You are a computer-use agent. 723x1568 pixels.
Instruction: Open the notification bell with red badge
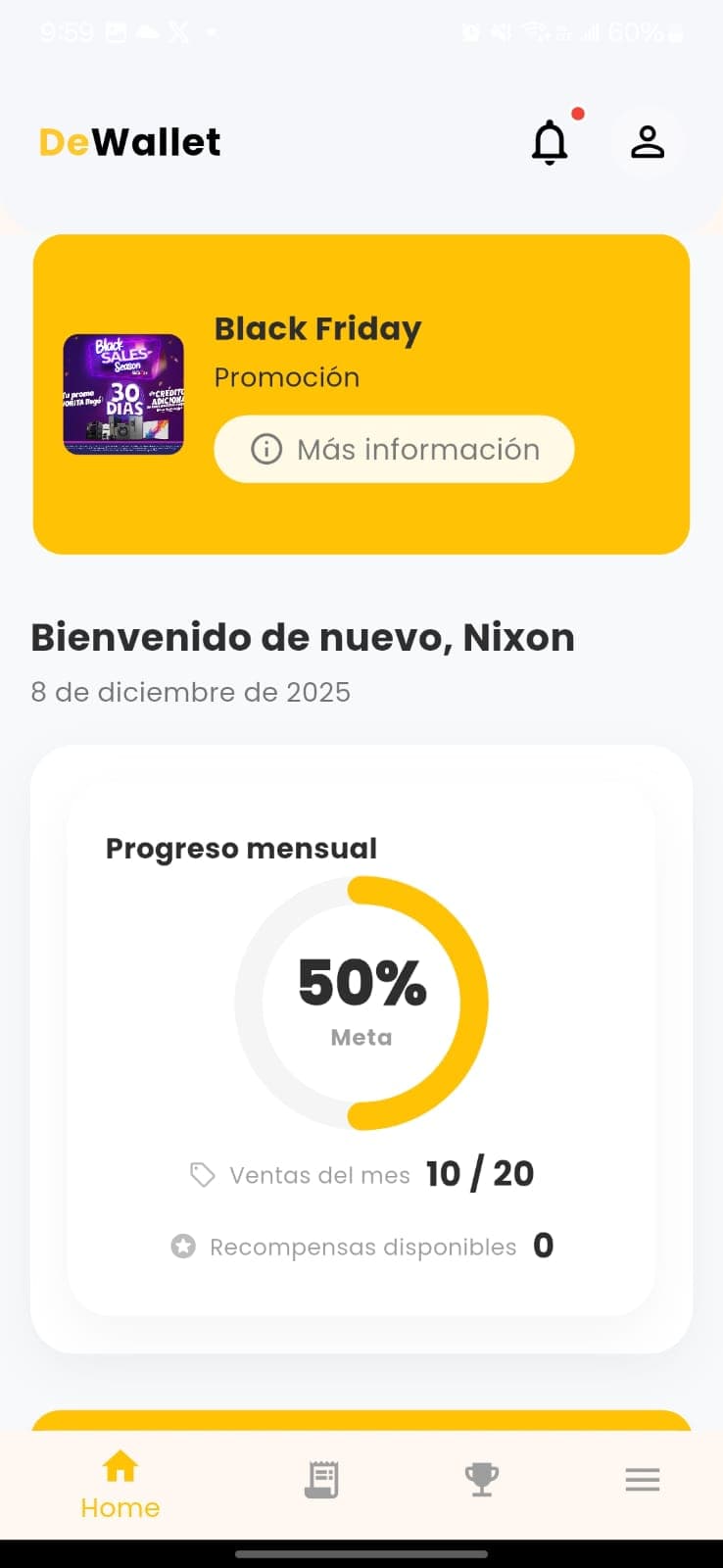coord(550,141)
